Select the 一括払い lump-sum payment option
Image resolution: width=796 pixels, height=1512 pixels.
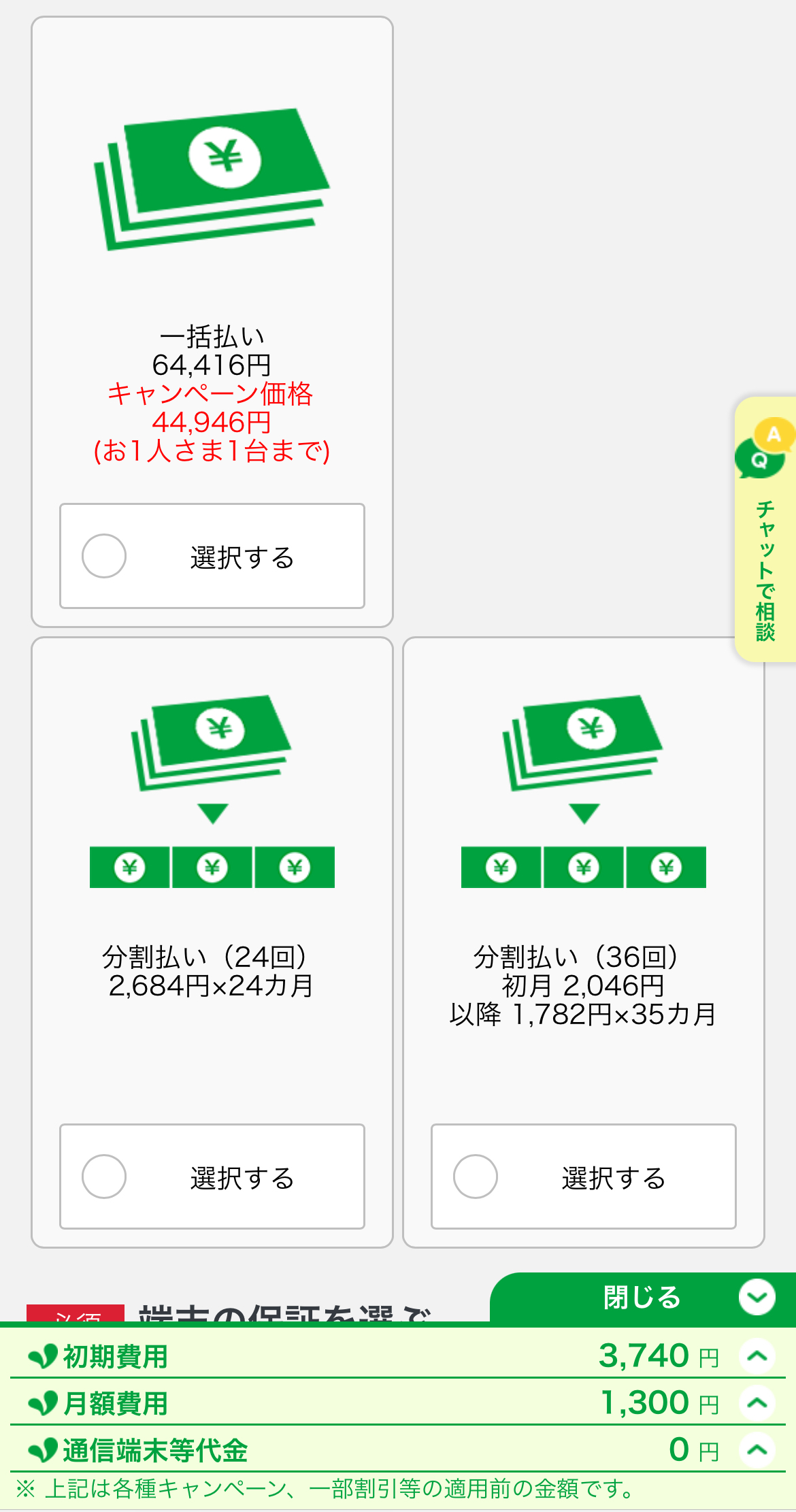212,556
